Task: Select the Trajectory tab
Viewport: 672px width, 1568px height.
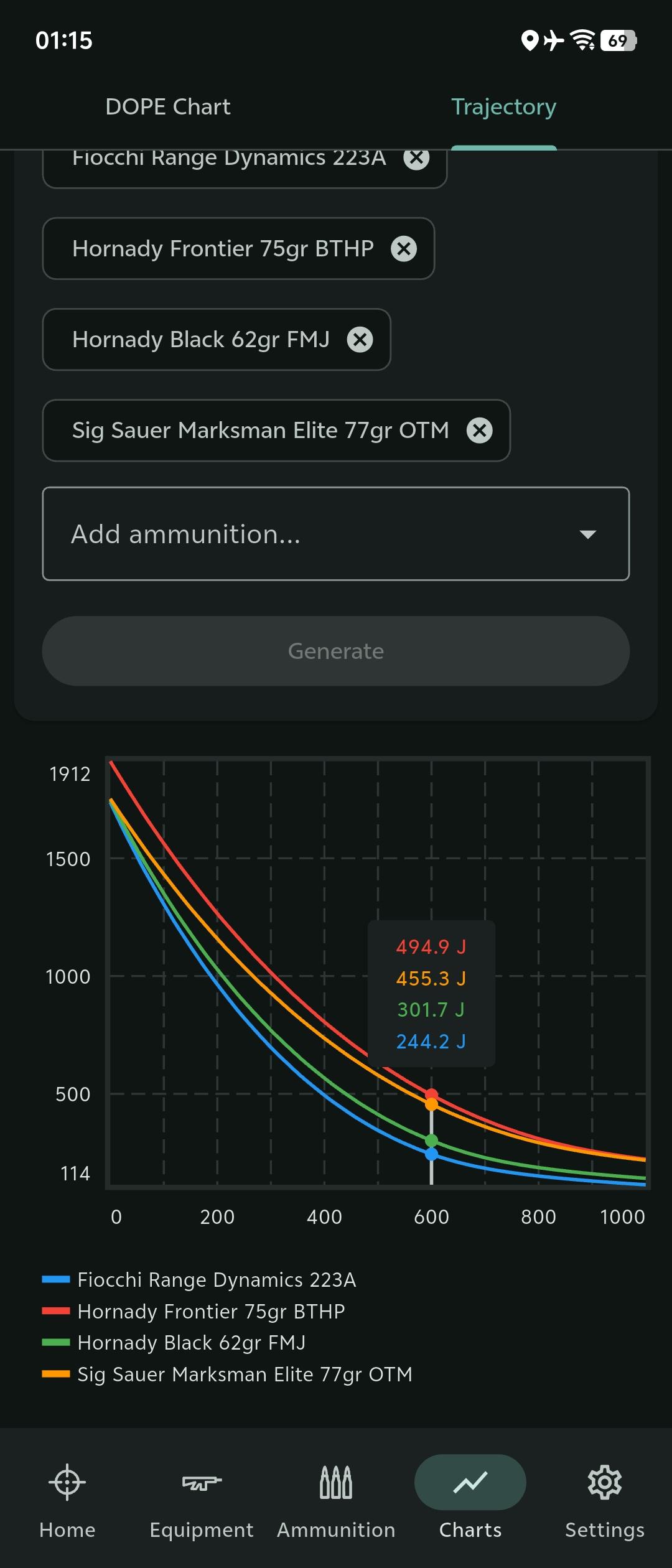Action: point(503,107)
